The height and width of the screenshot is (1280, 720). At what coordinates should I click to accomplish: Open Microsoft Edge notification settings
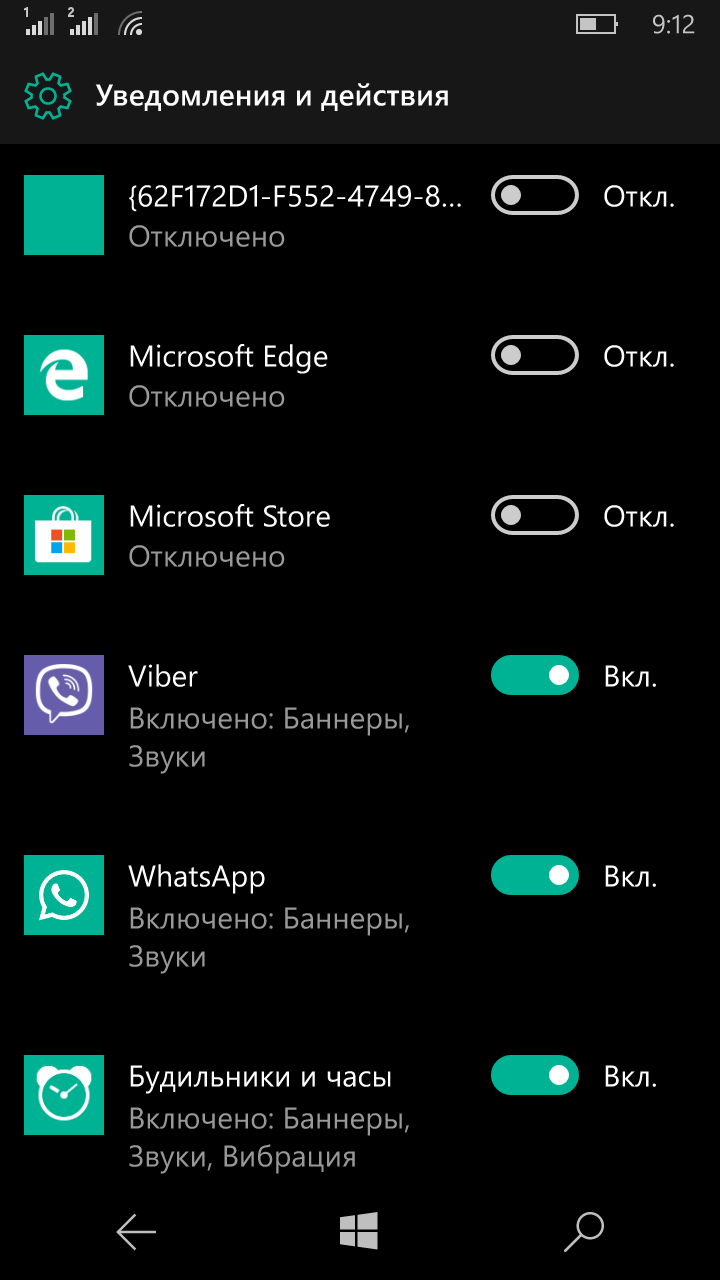point(244,375)
